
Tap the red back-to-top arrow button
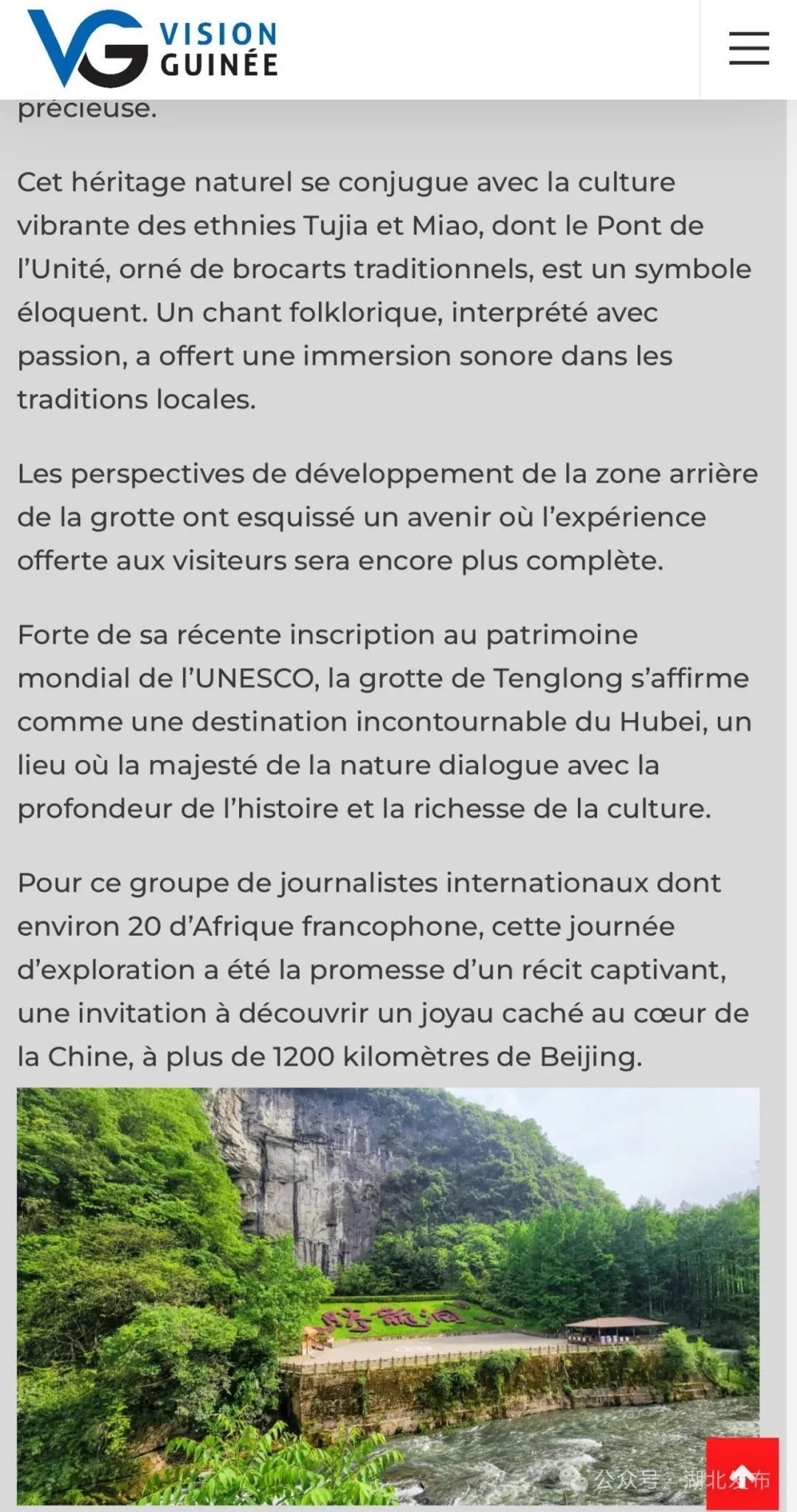pyautogui.click(x=742, y=1473)
